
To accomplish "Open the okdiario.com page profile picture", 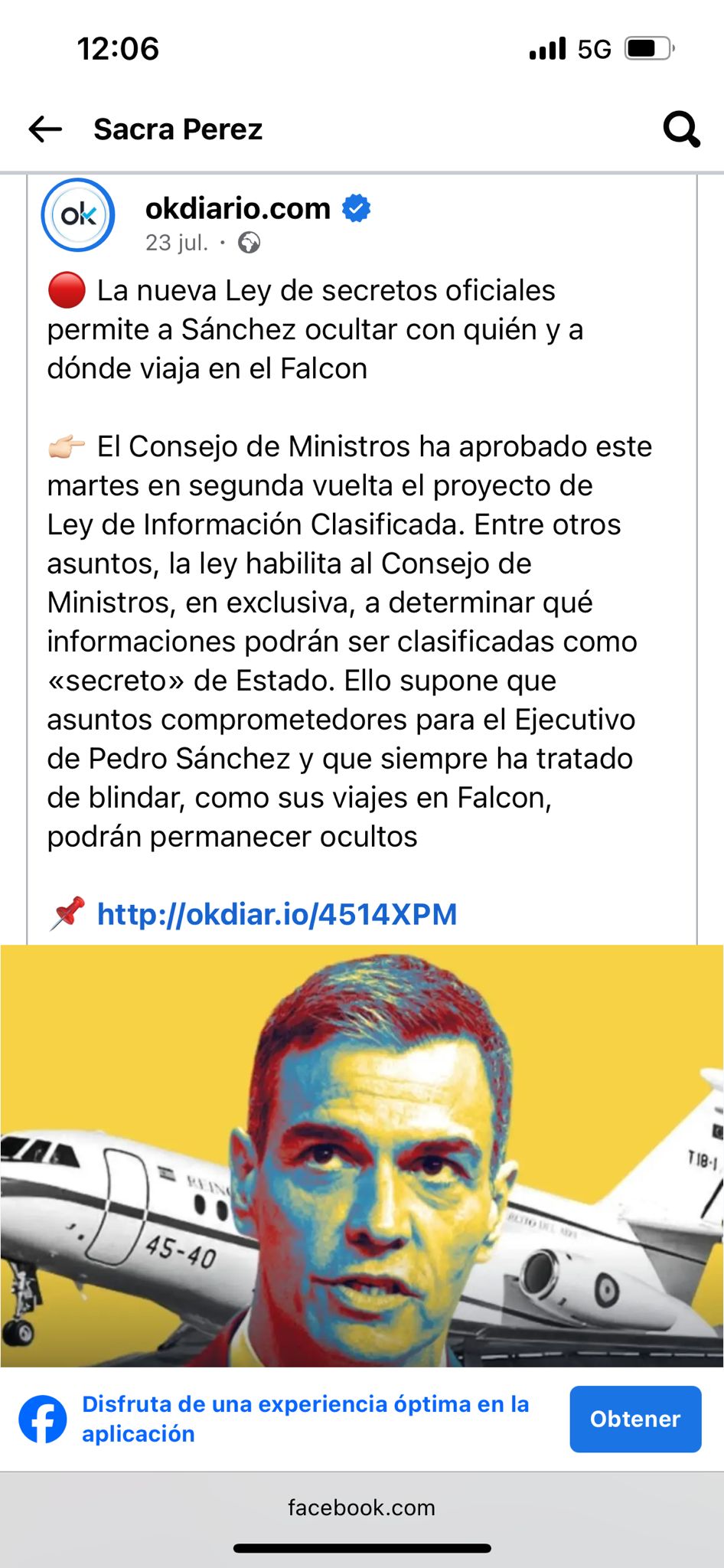I will (x=78, y=215).
